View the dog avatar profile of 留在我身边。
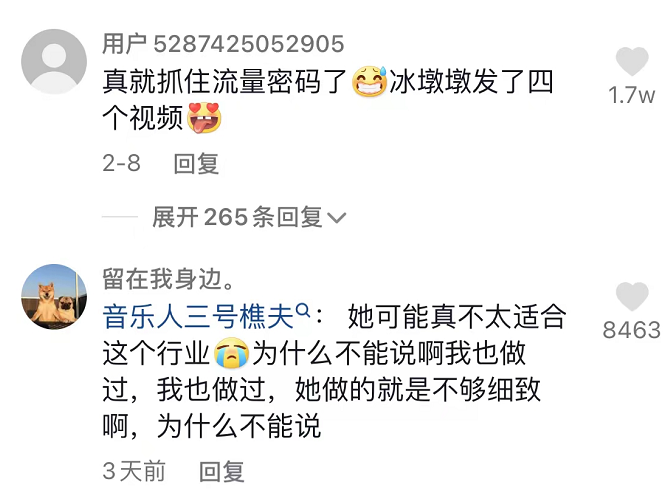 (54, 298)
